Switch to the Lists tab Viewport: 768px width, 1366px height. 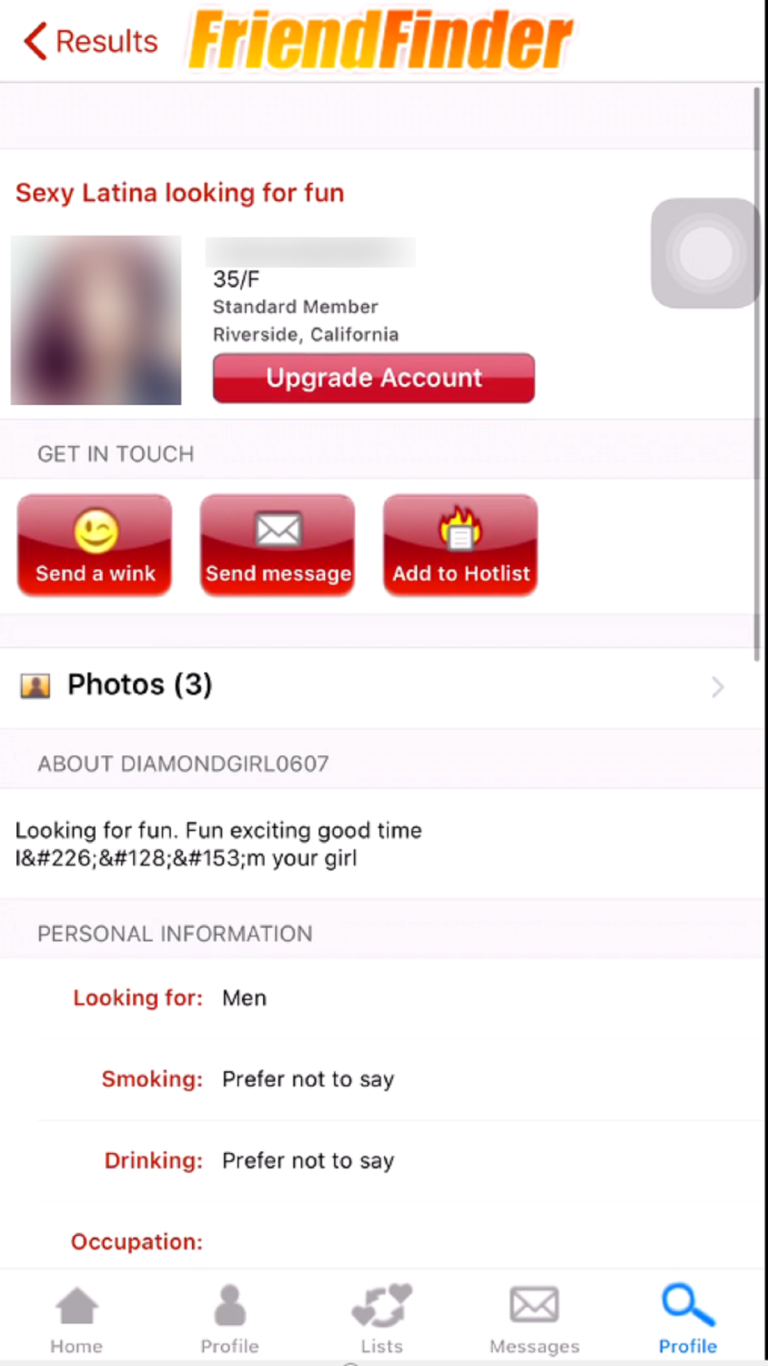[x=382, y=1319]
